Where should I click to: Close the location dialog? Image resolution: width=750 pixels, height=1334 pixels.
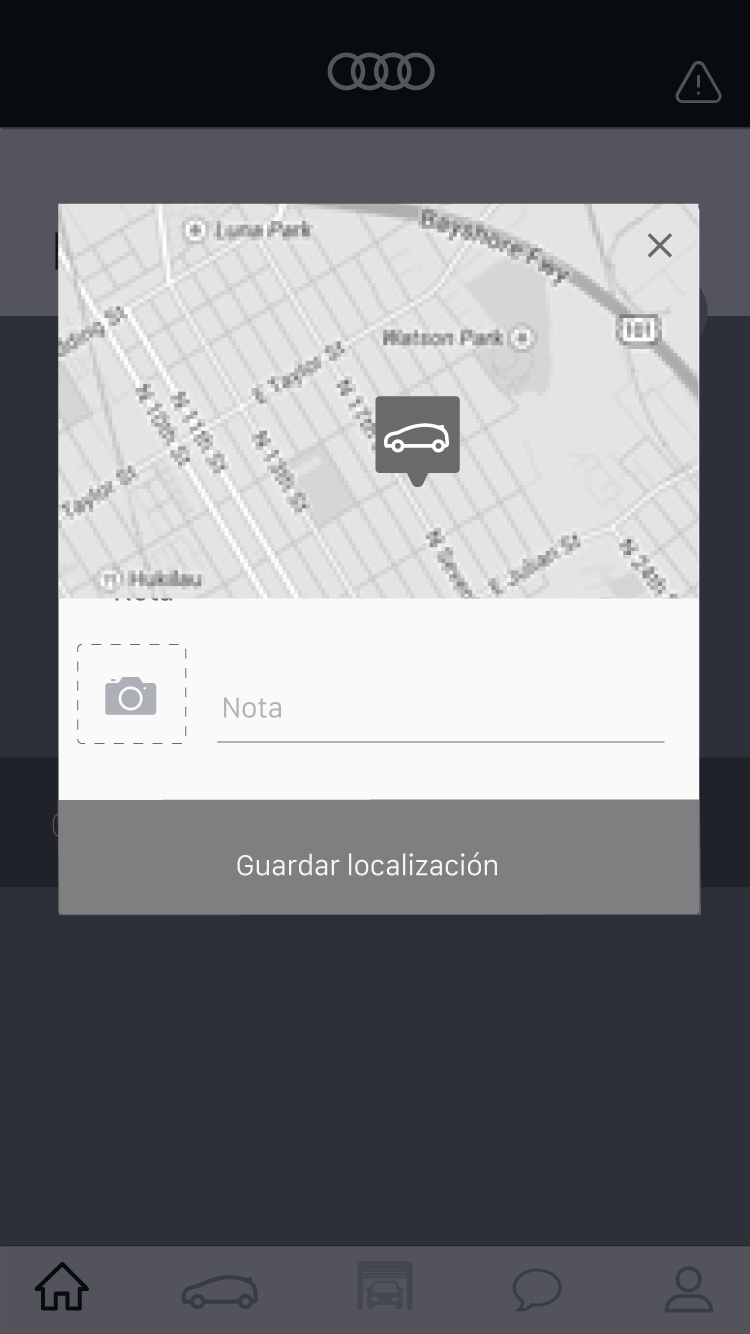[x=659, y=245]
